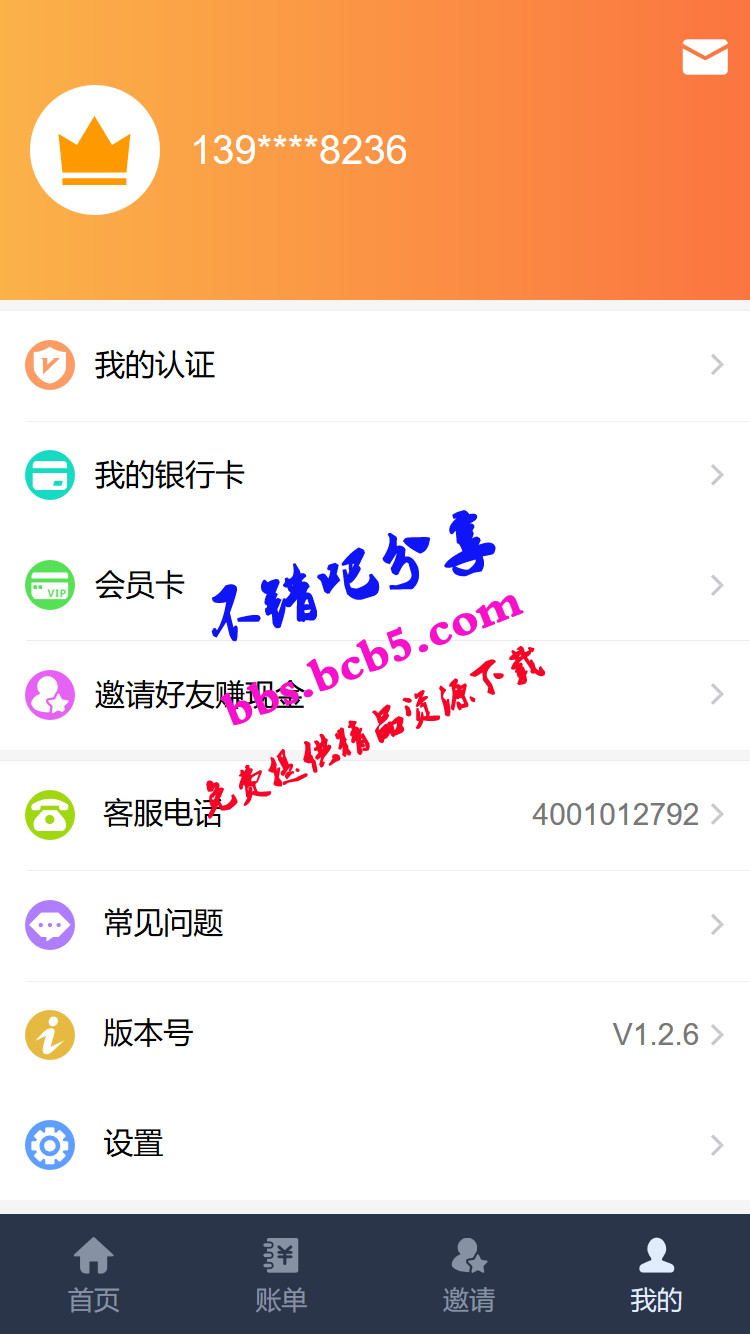Screen dimensions: 750x1334
Task: Open 我的银行卡 row
Action: pyautogui.click(x=375, y=475)
